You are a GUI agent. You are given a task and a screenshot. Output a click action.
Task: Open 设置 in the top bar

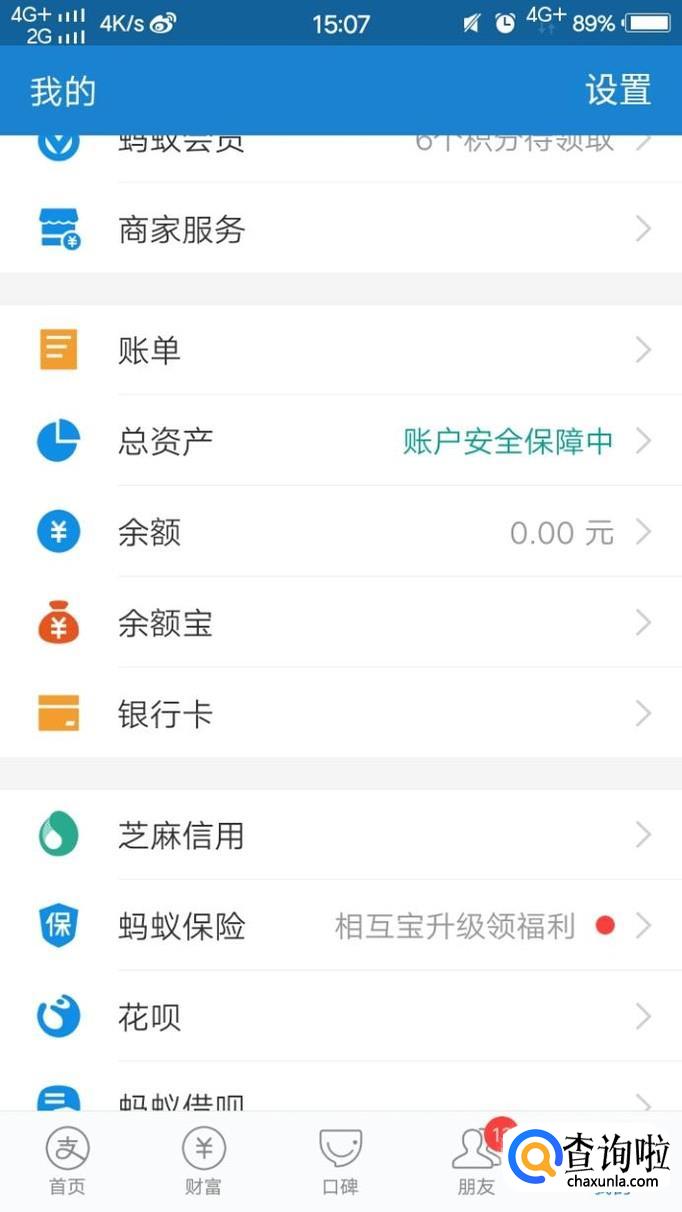[x=618, y=91]
